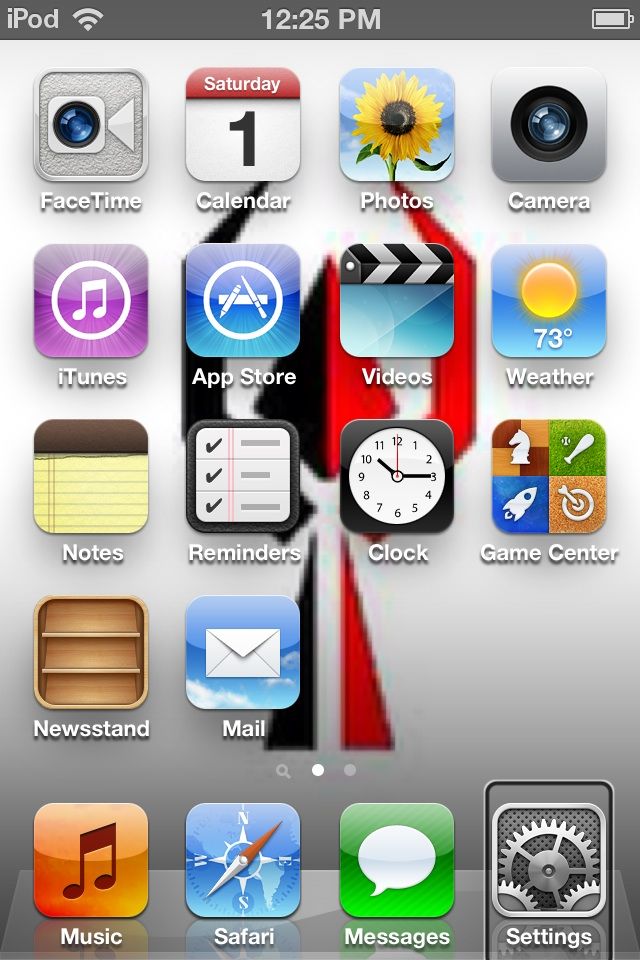Open the iTunes store app
The image size is (640, 960).
91,301
